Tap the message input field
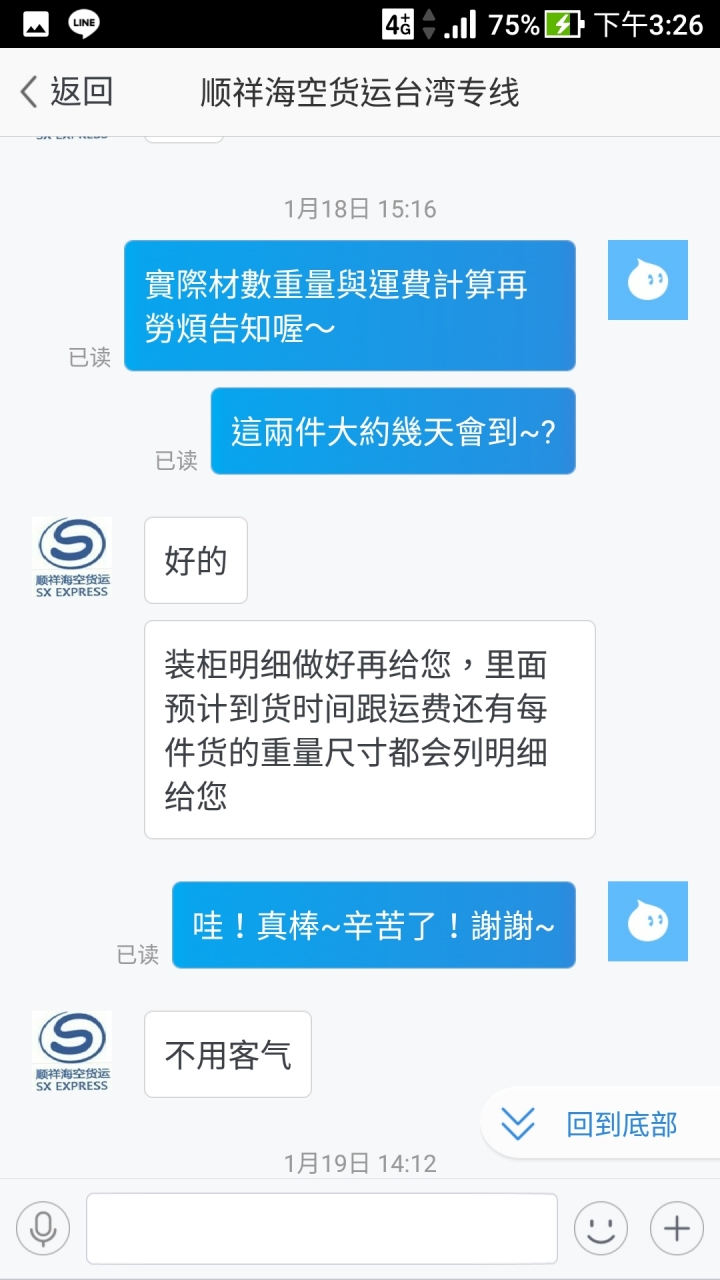 [321, 1228]
